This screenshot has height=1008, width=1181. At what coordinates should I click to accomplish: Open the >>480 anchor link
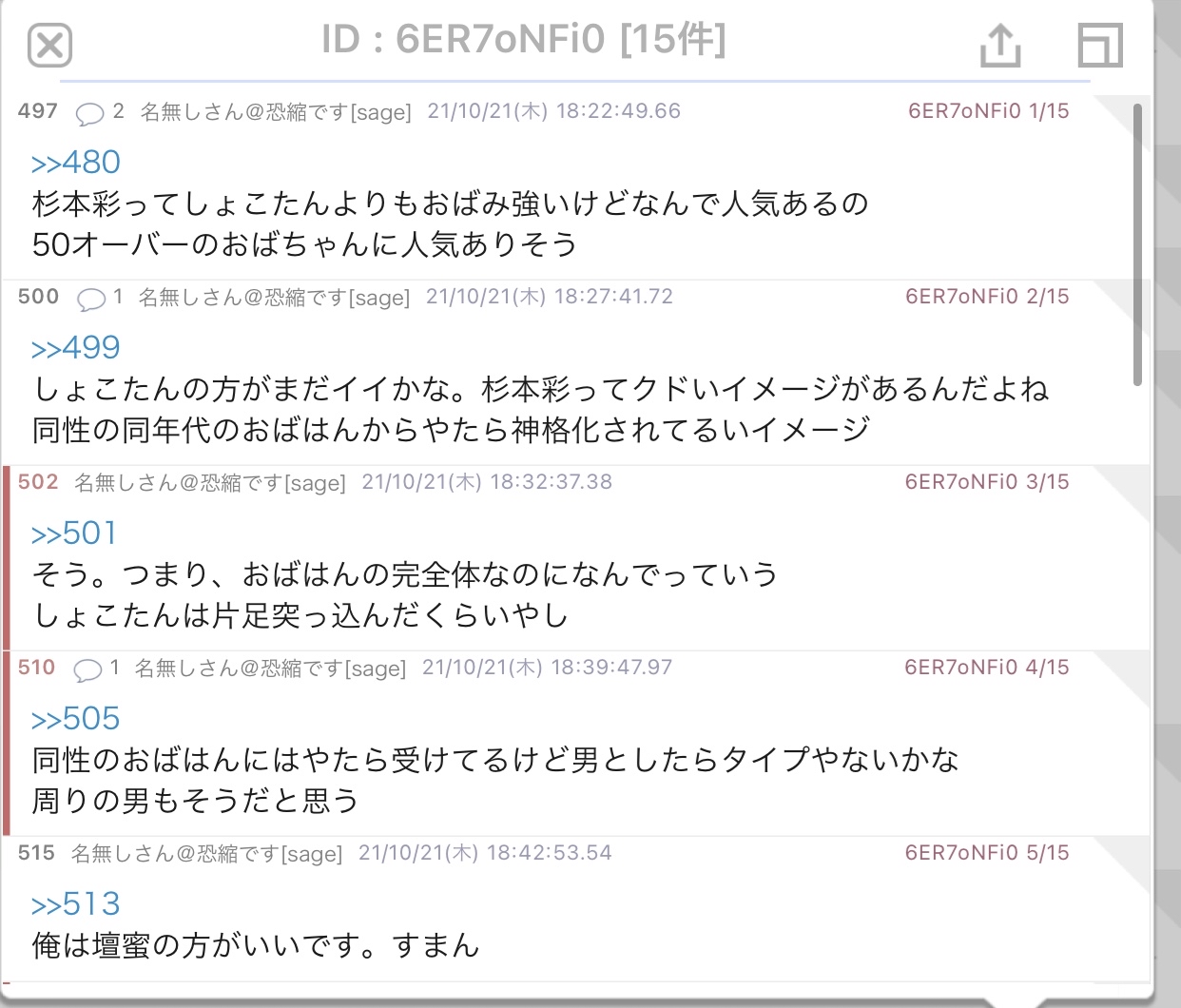76,163
